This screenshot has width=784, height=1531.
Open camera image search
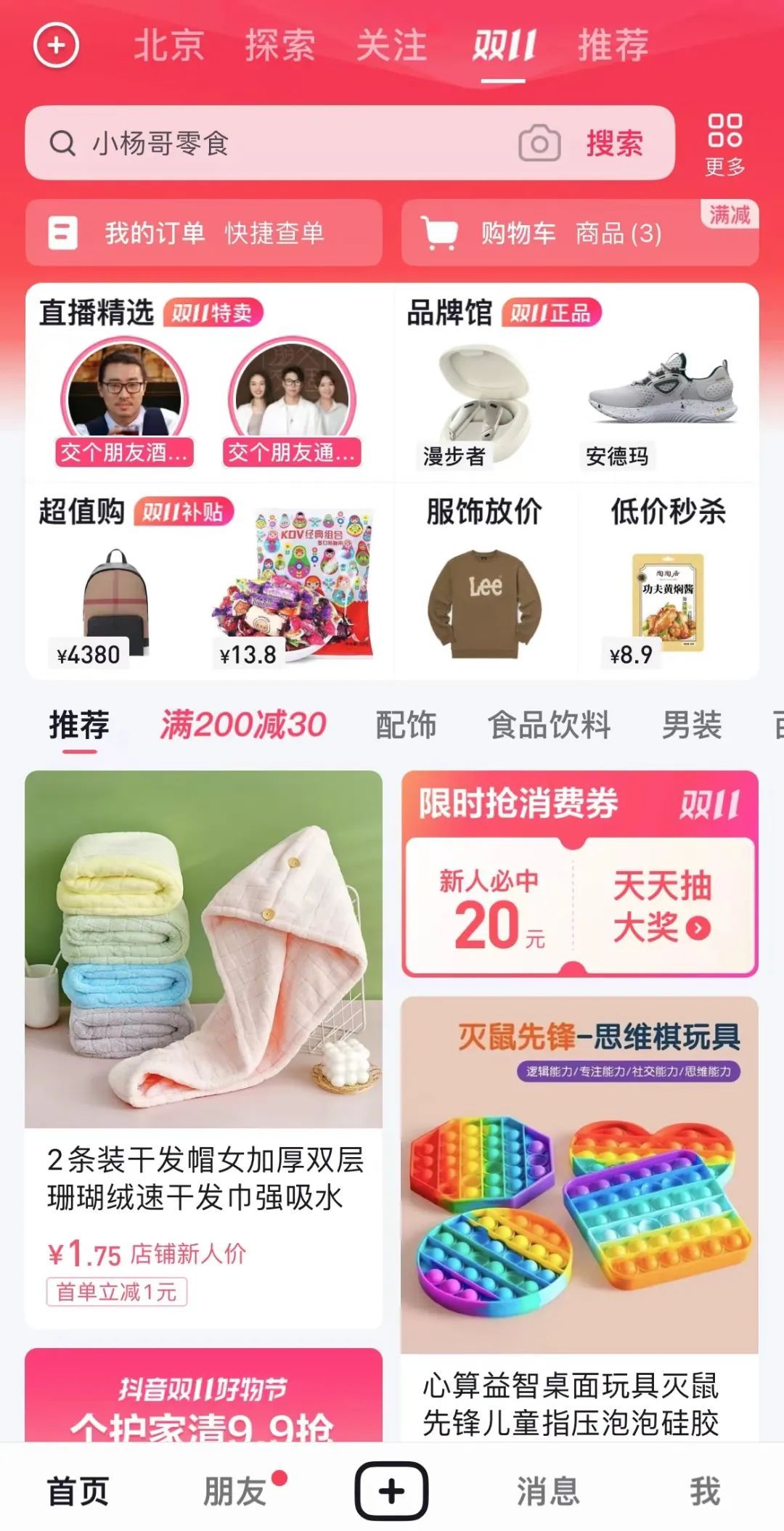[x=539, y=144]
